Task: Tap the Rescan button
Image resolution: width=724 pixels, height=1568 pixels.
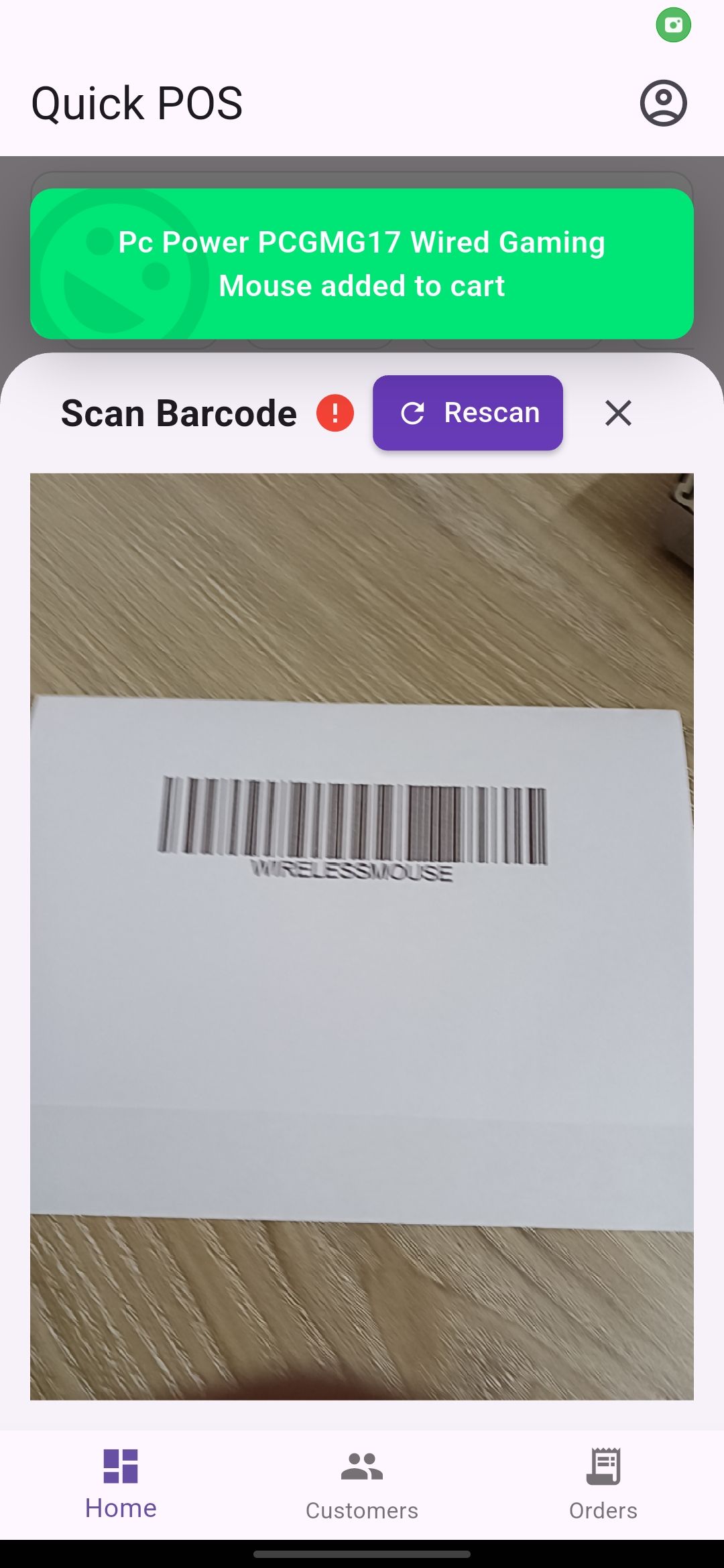Action: pyautogui.click(x=468, y=413)
